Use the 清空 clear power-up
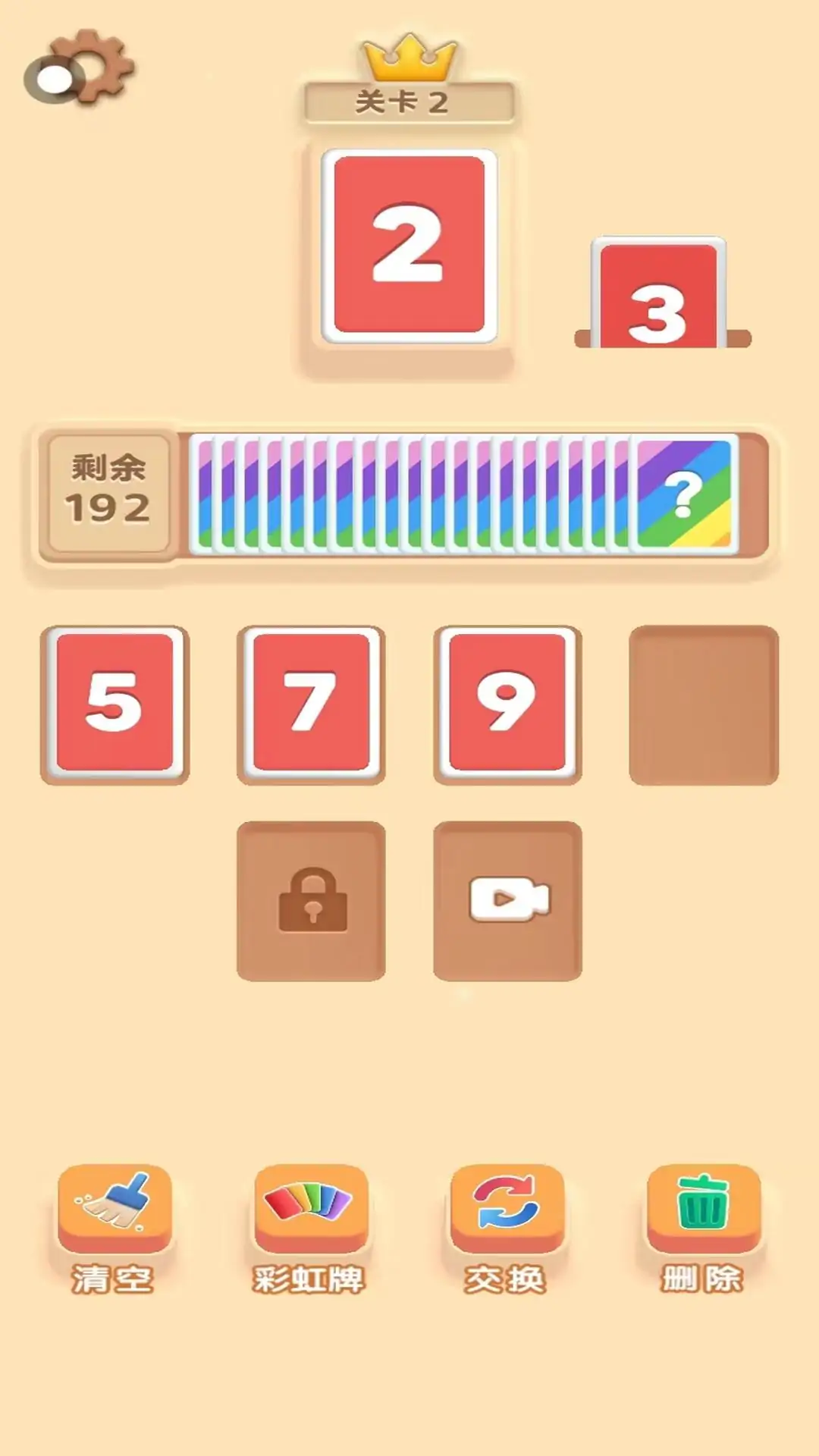Screen dimensions: 819x1456 115,1210
